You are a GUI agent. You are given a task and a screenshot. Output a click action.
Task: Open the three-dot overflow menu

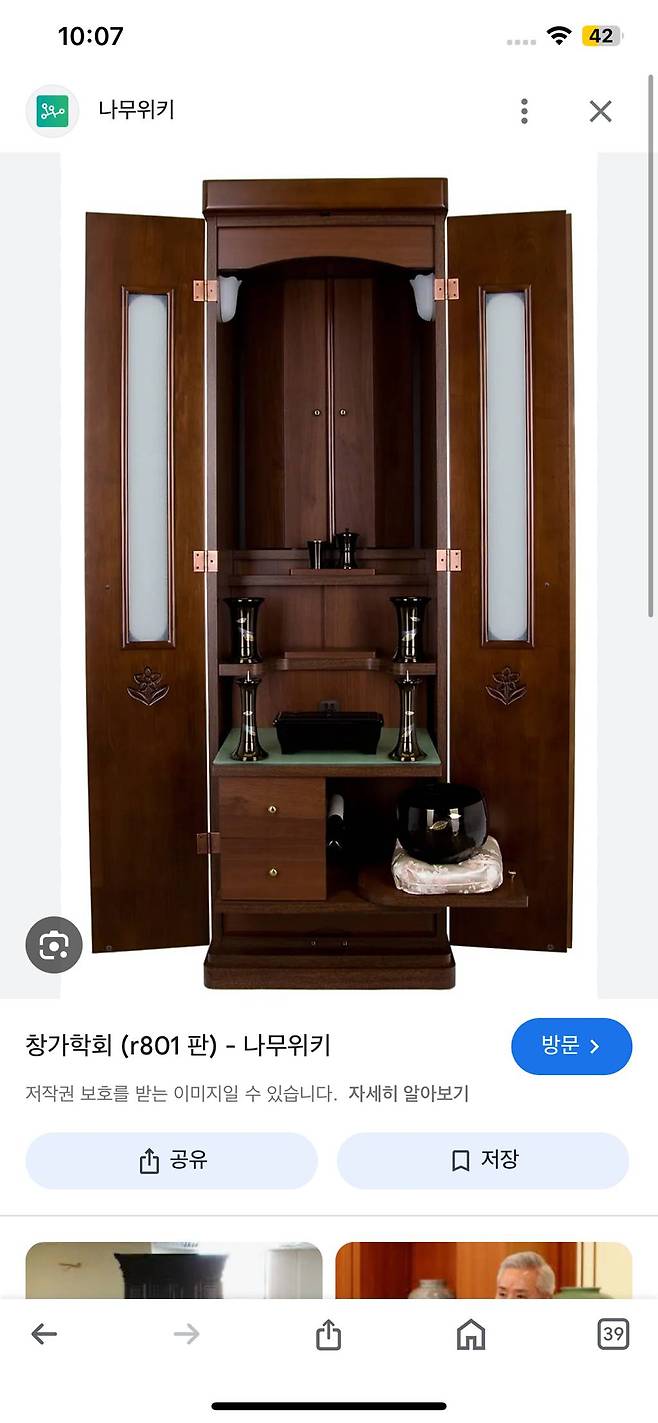point(524,111)
